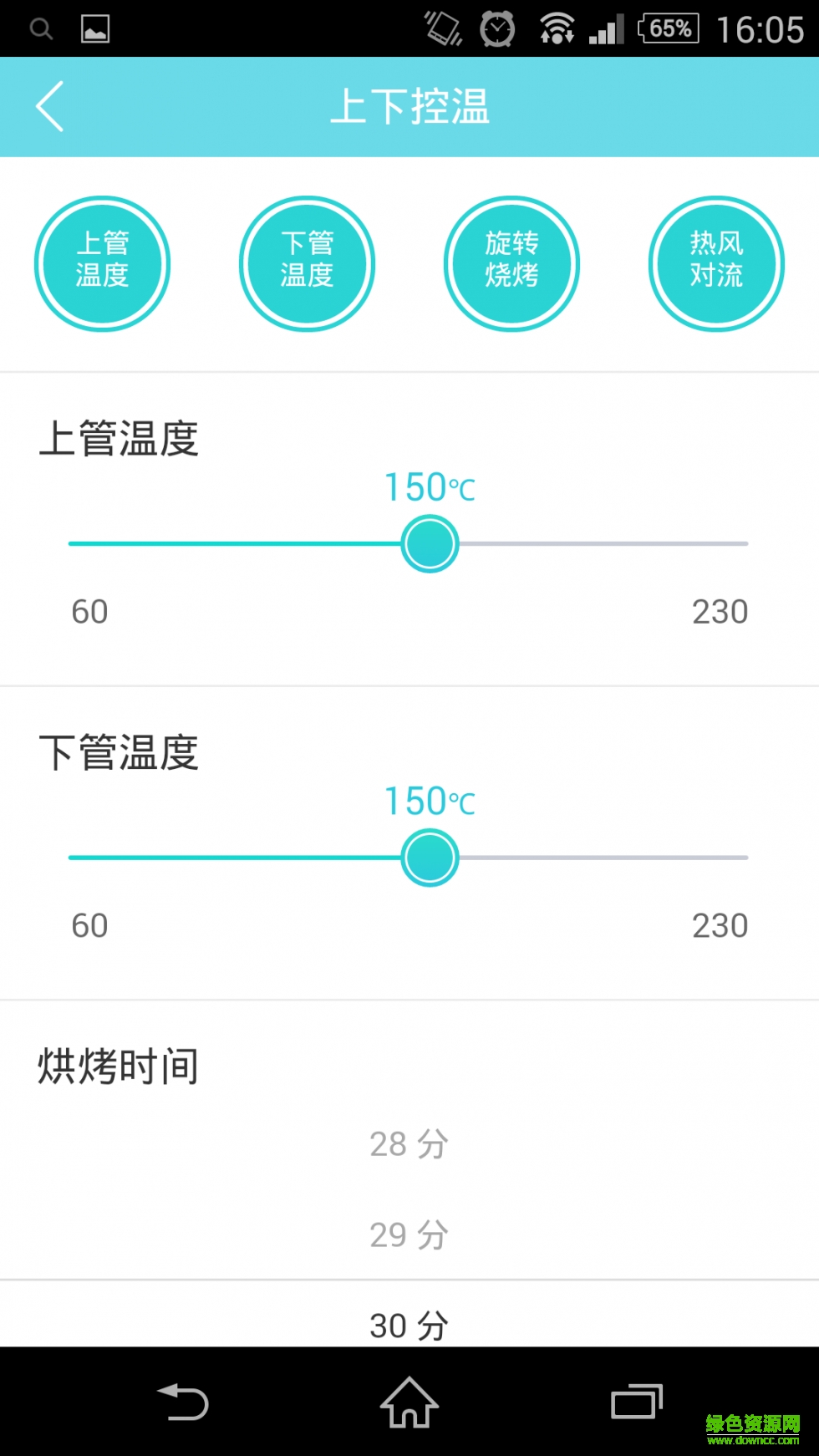Open the 上下控温 title bar
Image resolution: width=819 pixels, height=1456 pixels.
coord(409,106)
